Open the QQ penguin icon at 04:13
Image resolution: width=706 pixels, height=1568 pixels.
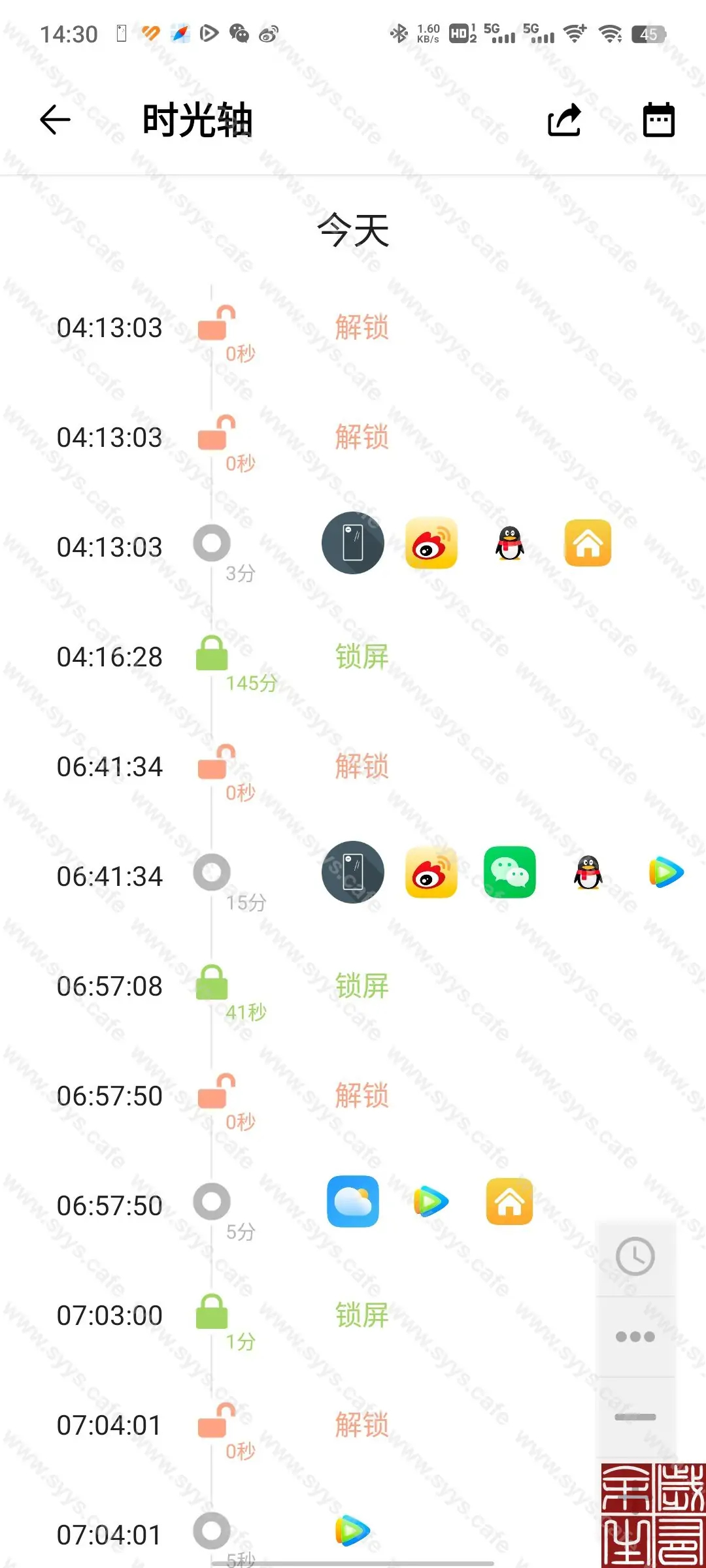pyautogui.click(x=509, y=544)
